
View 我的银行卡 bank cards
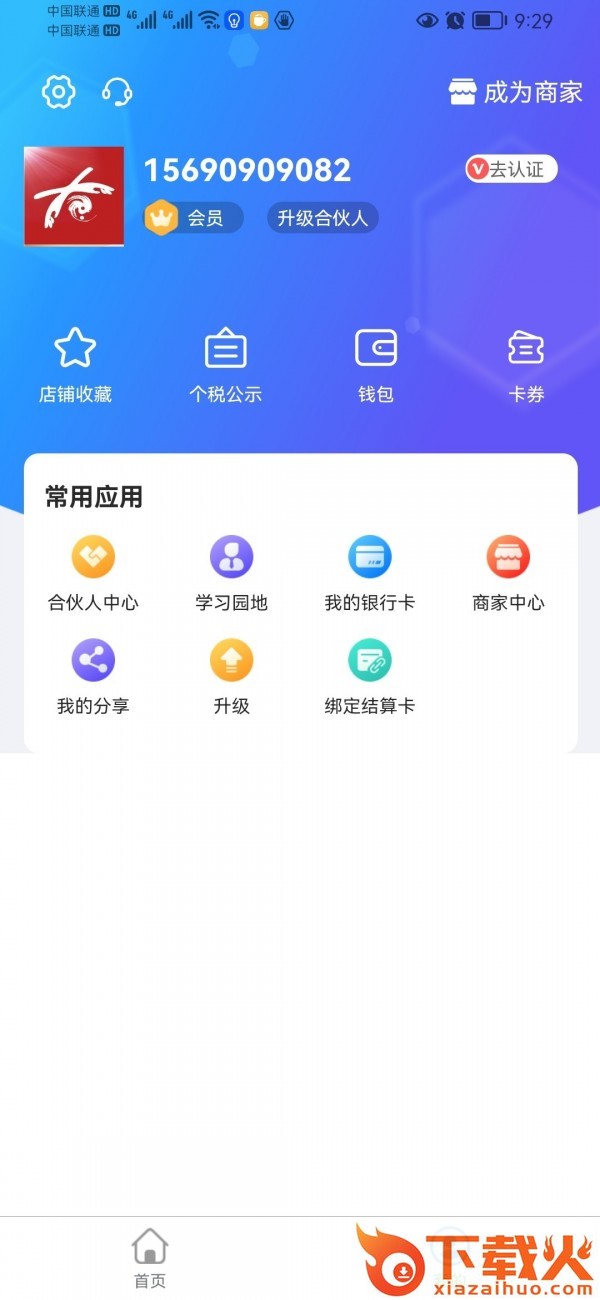point(369,572)
